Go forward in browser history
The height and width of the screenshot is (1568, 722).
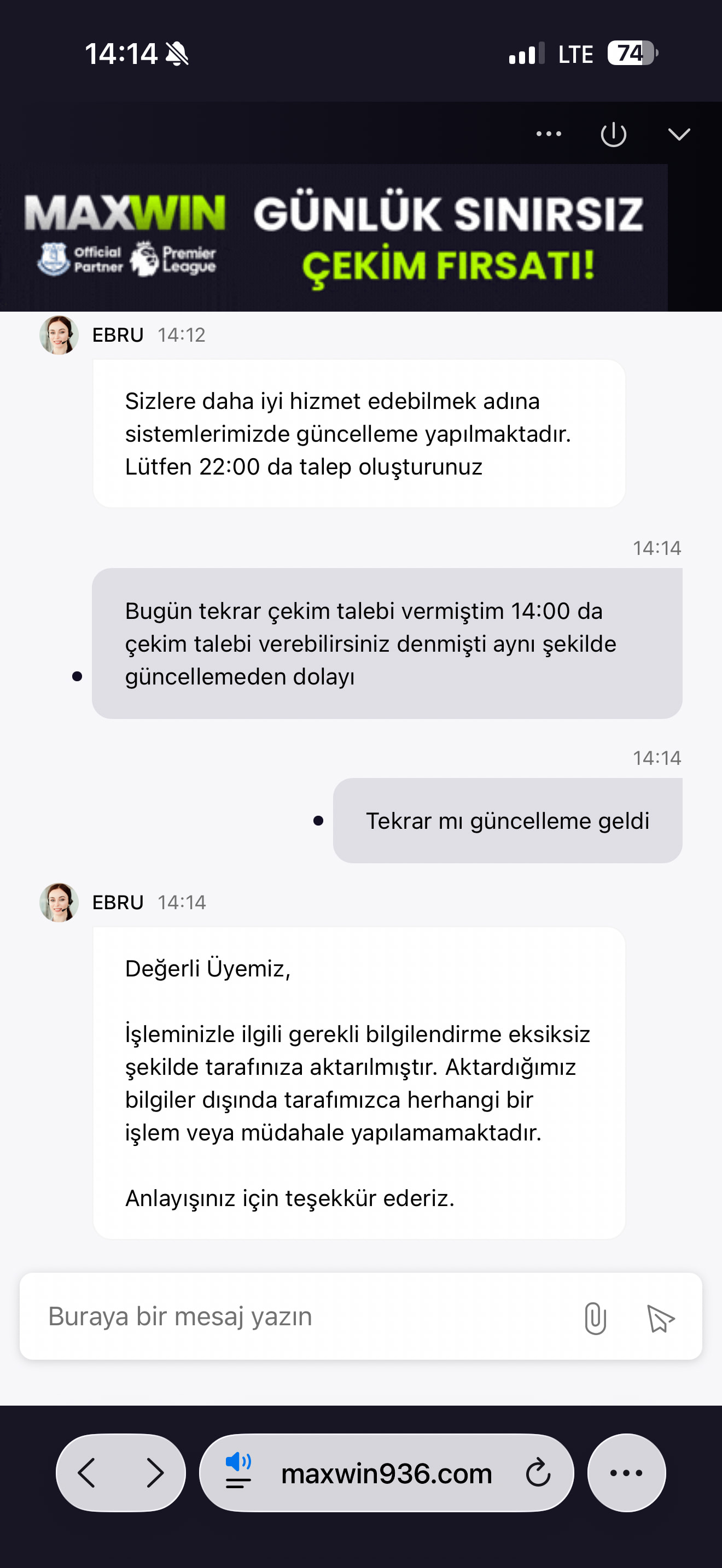155,1473
